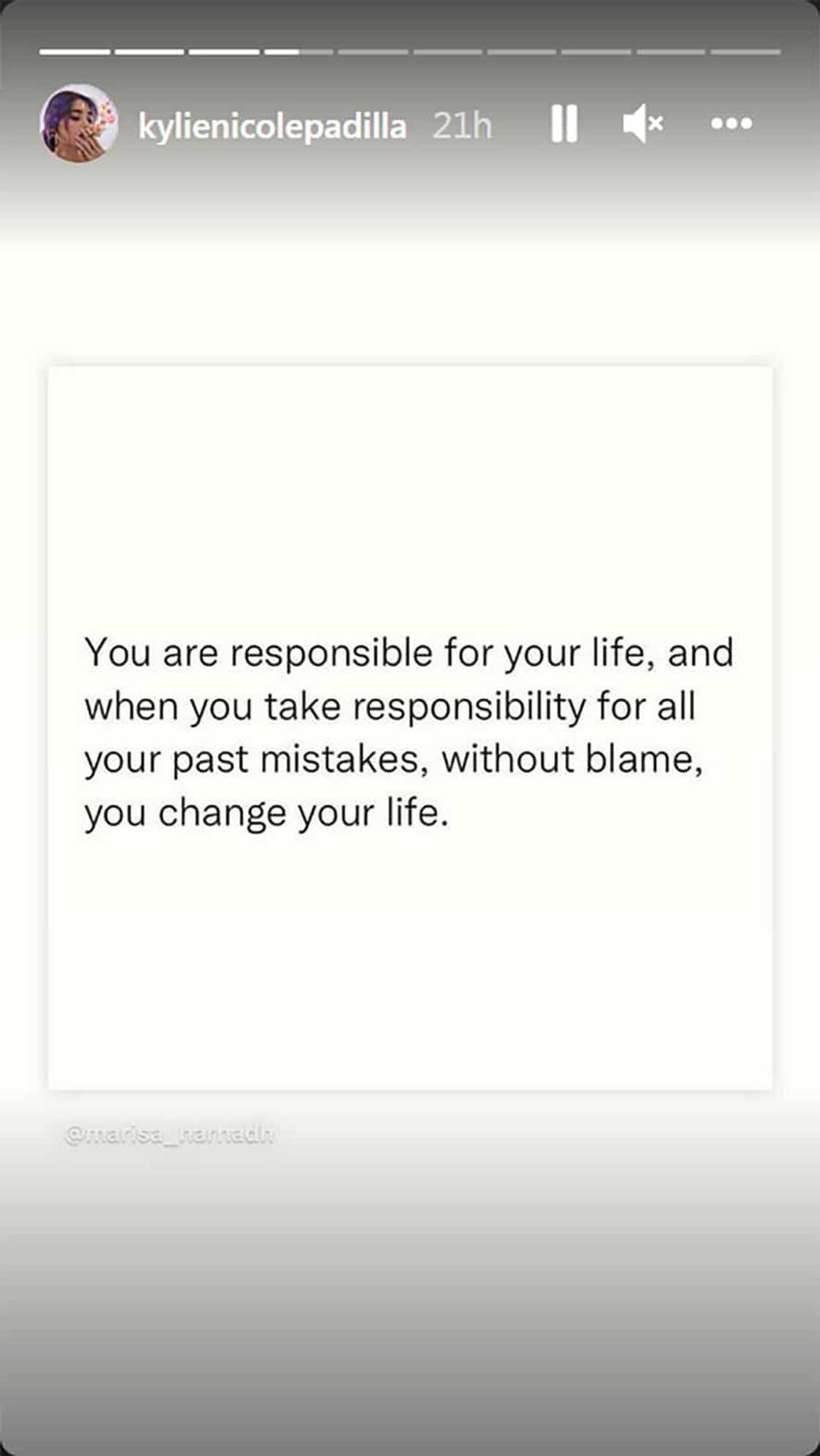Unmute the story audio

[642, 124]
